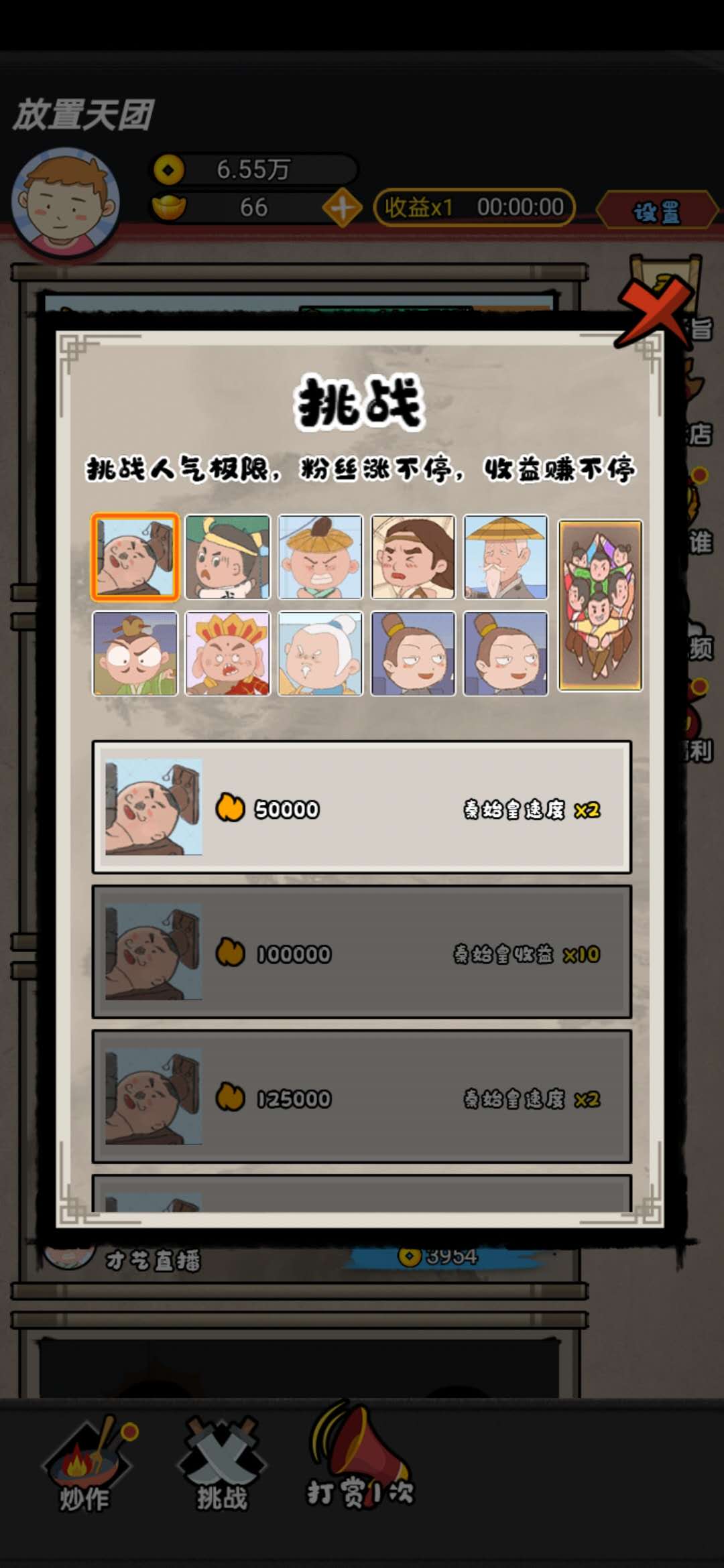This screenshot has height=1568, width=724.
Task: Start the 50000 popularity challenge
Action: coord(362,807)
